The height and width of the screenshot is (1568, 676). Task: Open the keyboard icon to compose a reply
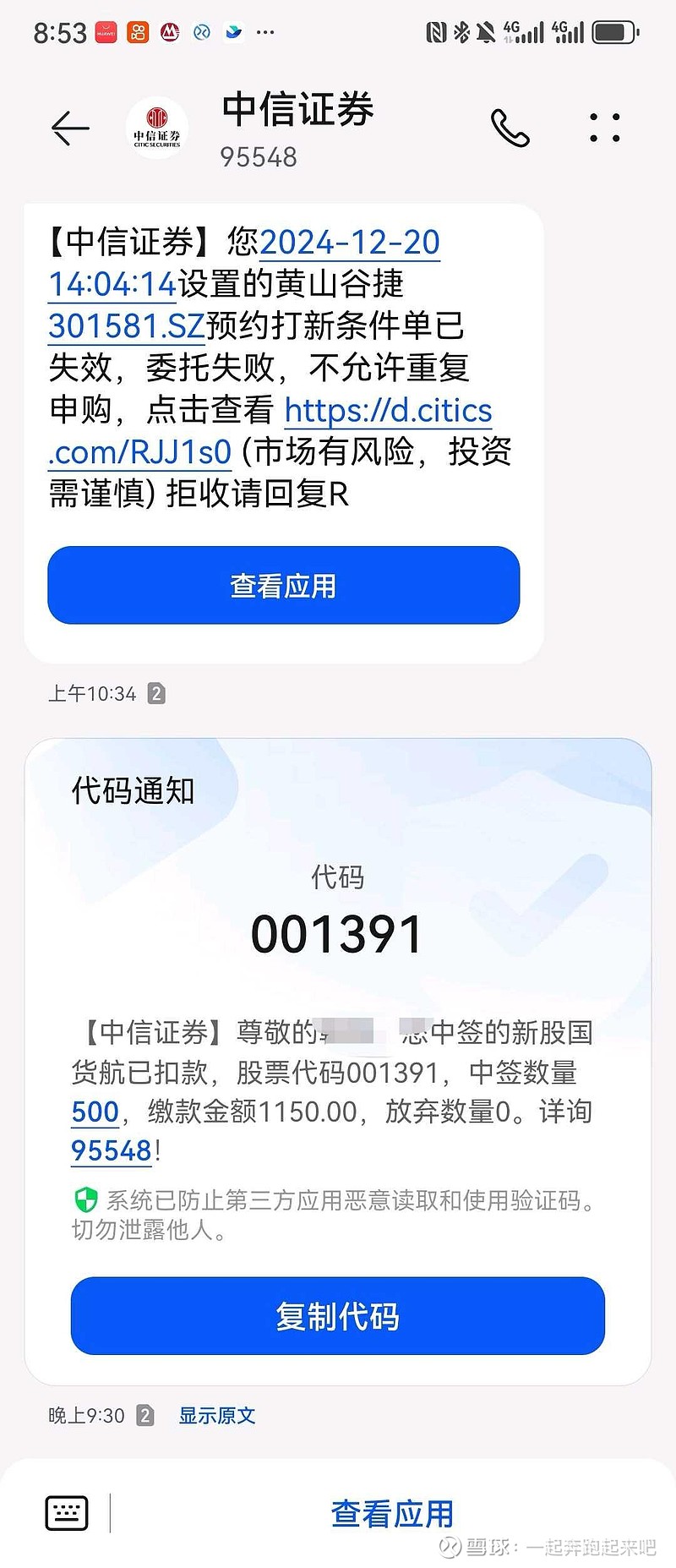[66, 1512]
